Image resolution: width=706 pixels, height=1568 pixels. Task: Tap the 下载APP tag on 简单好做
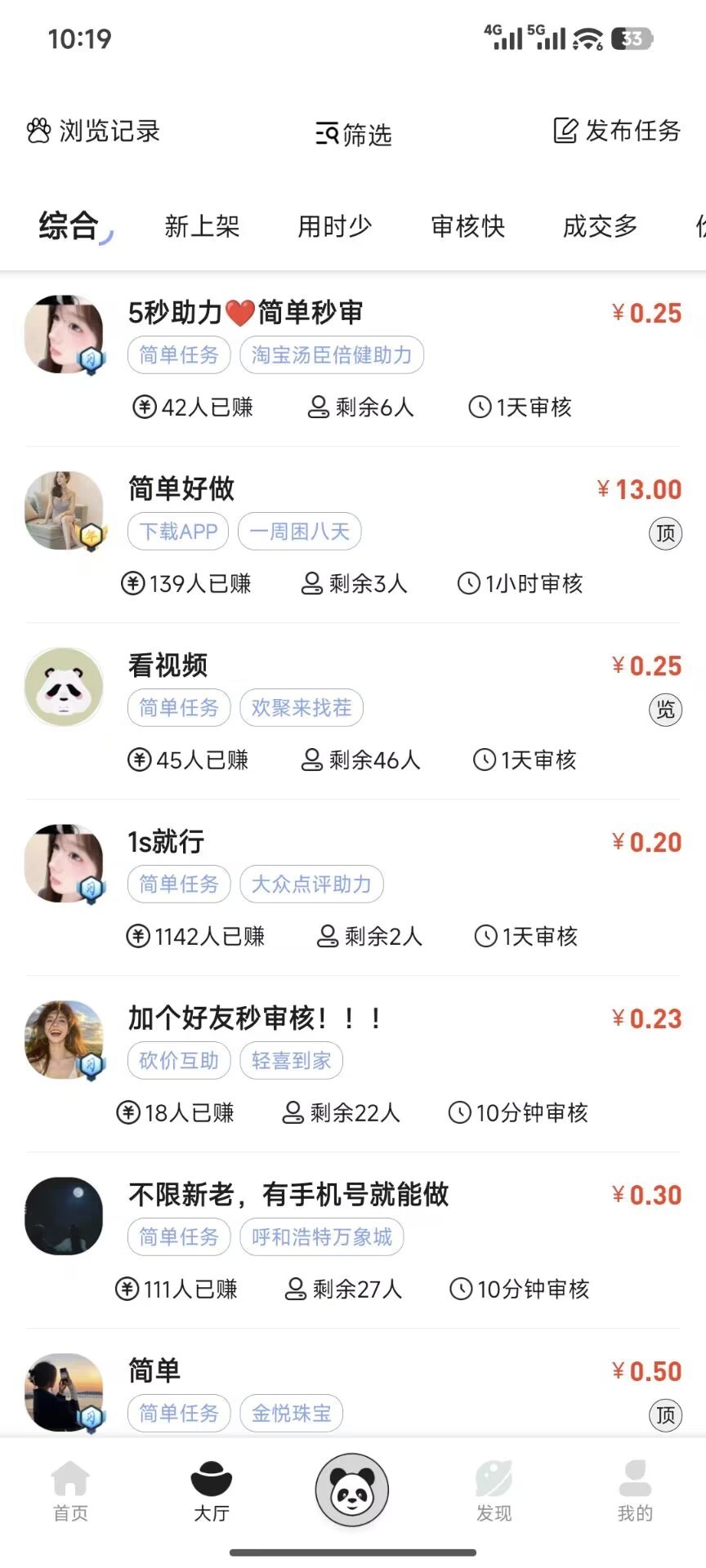pyautogui.click(x=178, y=531)
